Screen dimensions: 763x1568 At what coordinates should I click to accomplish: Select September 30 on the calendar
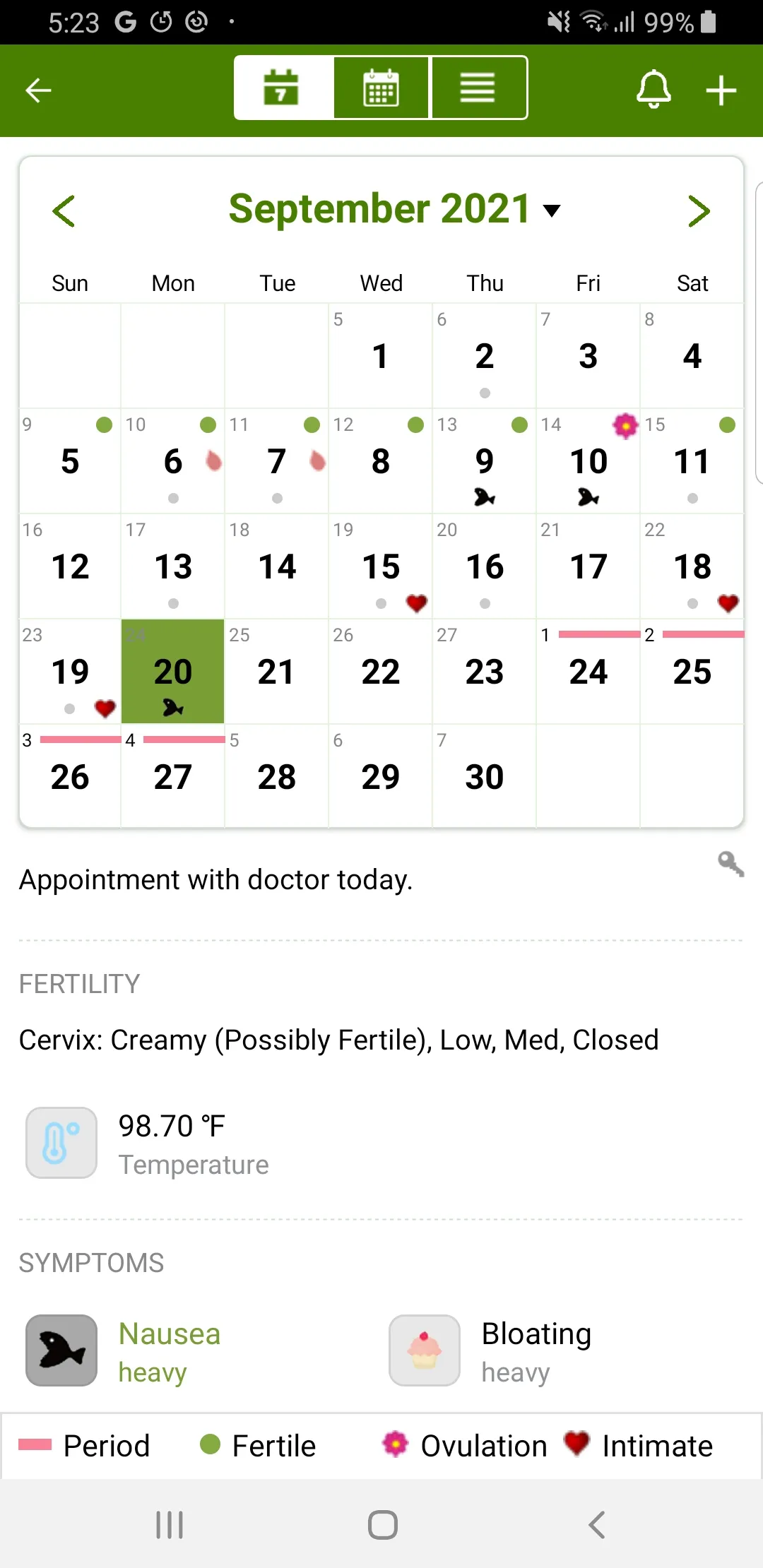click(x=485, y=777)
